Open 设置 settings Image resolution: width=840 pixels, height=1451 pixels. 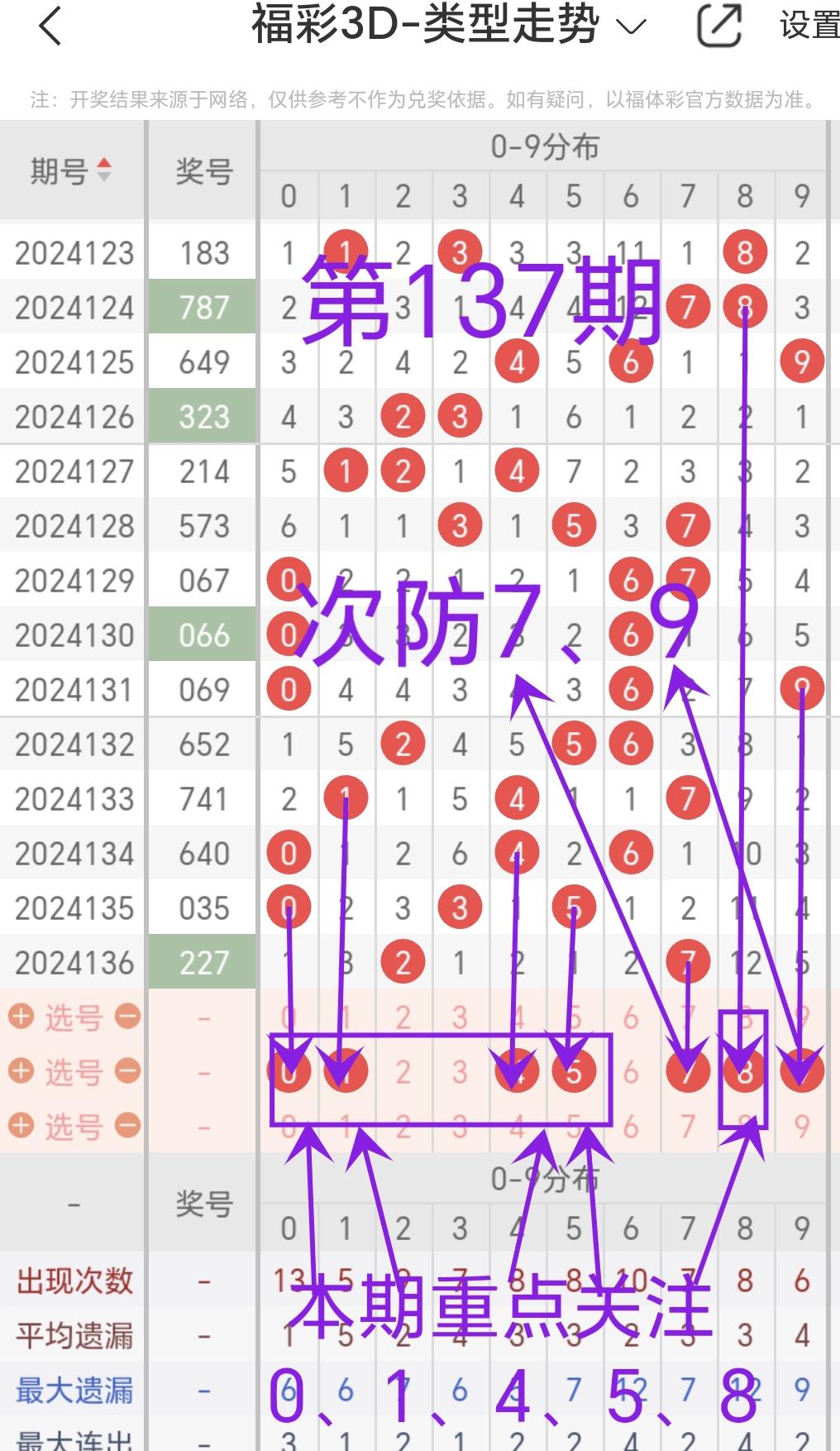point(809,26)
